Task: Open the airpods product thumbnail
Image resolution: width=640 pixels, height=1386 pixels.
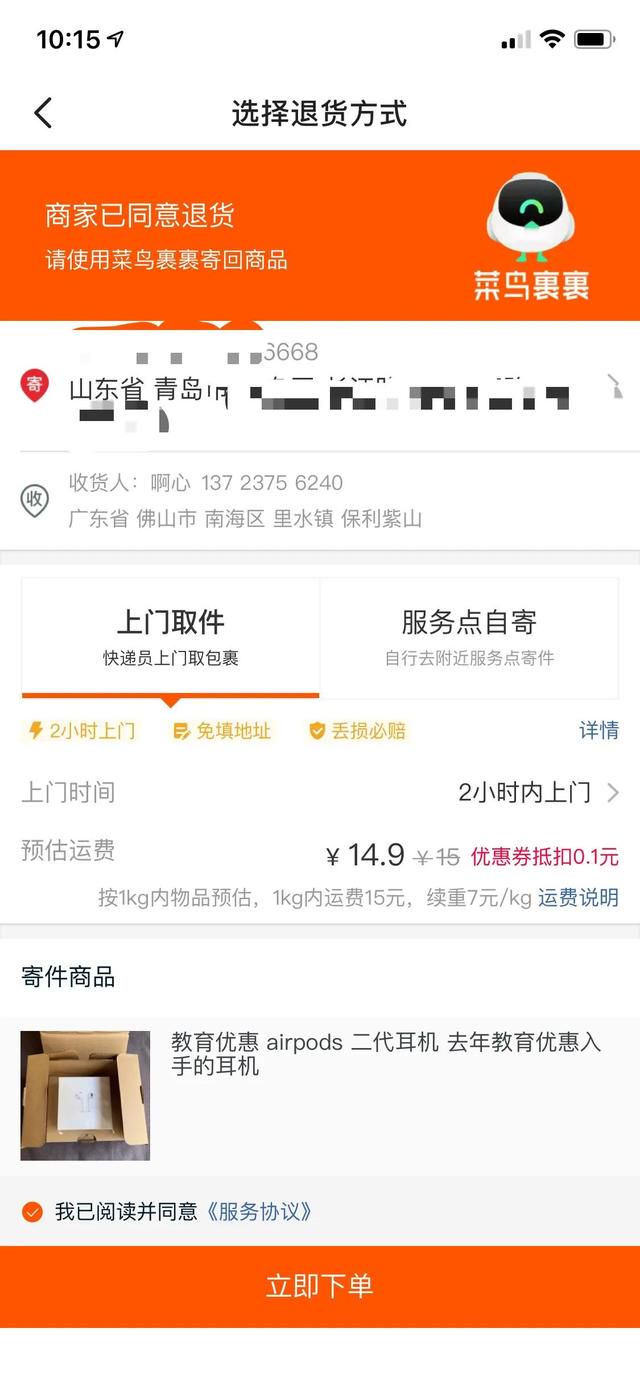Action: (85, 1095)
